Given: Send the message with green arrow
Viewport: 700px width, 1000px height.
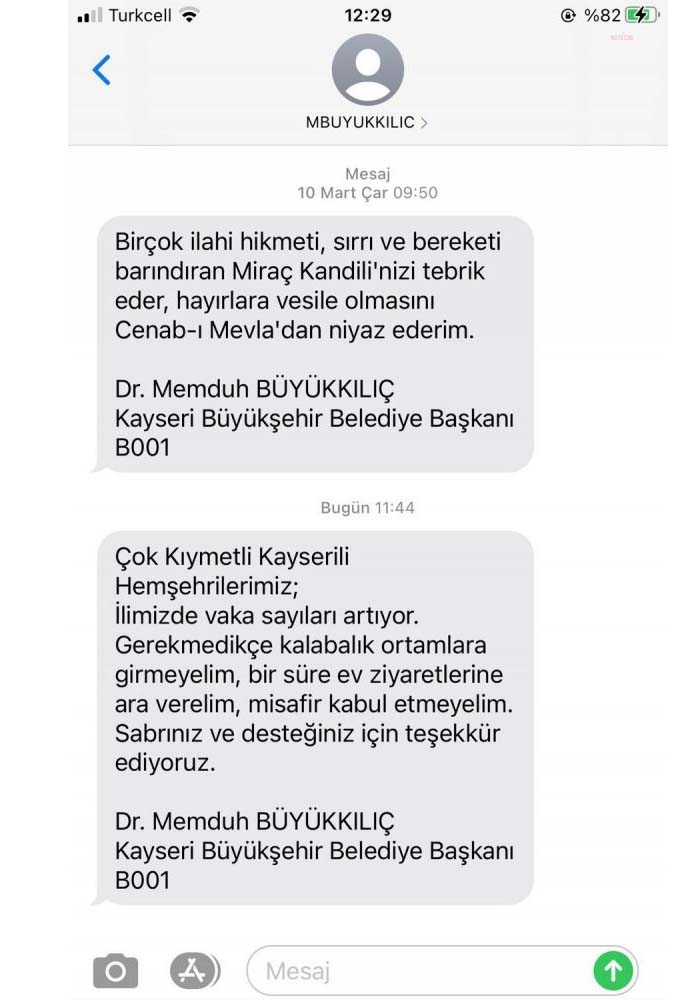Looking at the screenshot, I should pyautogui.click(x=612, y=969).
